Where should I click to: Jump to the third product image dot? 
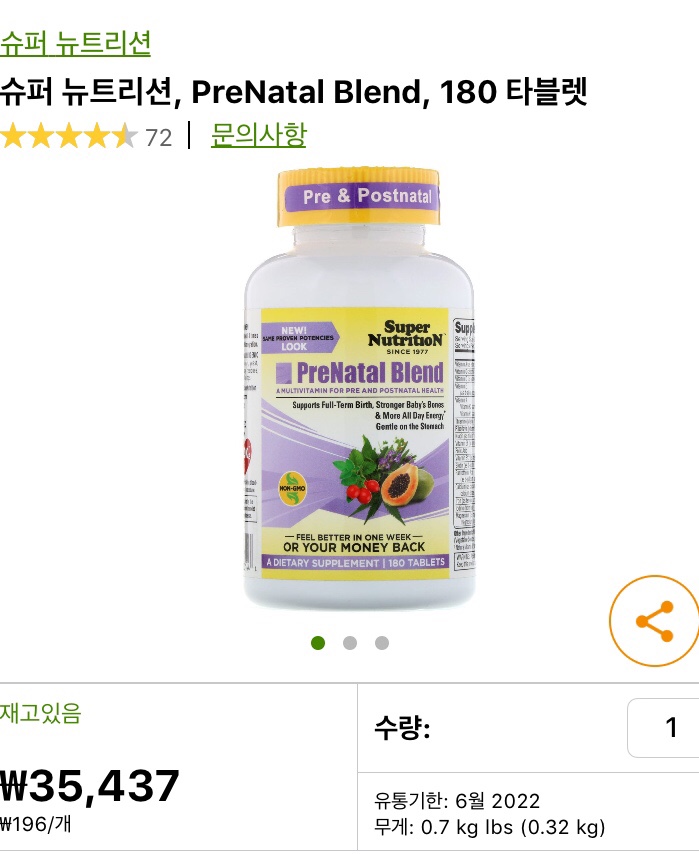coord(382,643)
